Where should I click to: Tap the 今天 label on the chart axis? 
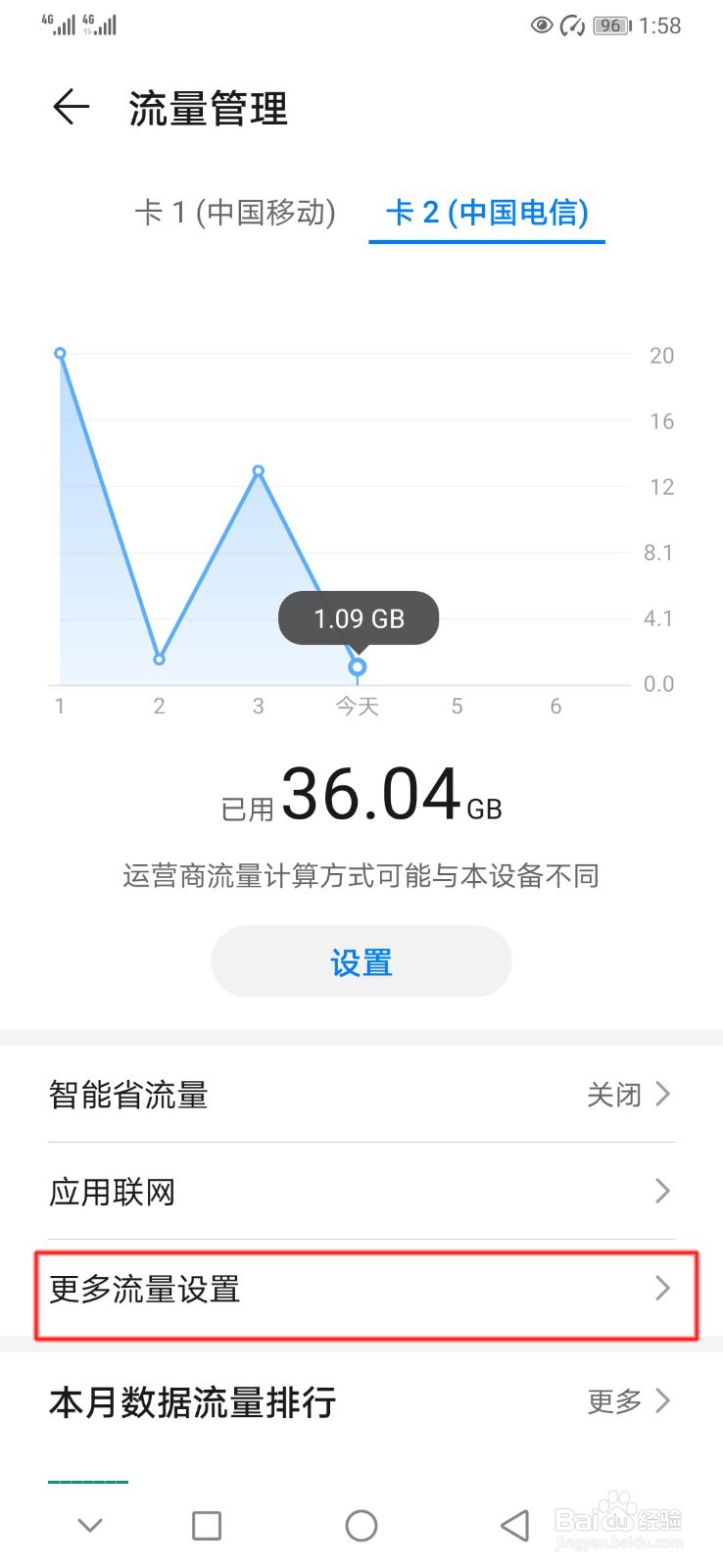click(357, 706)
